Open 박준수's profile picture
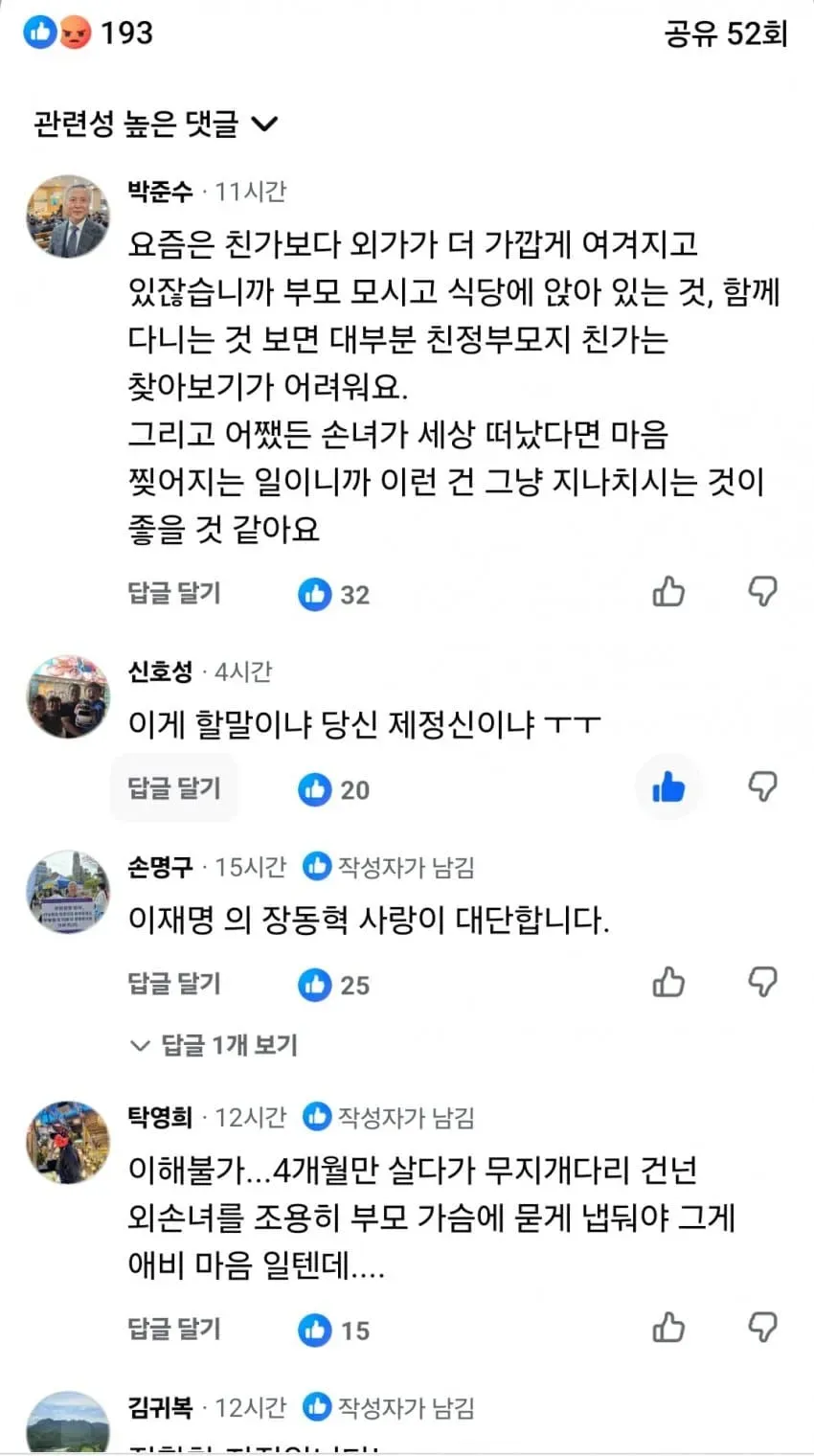The image size is (814, 1456). pyautogui.click(x=67, y=216)
